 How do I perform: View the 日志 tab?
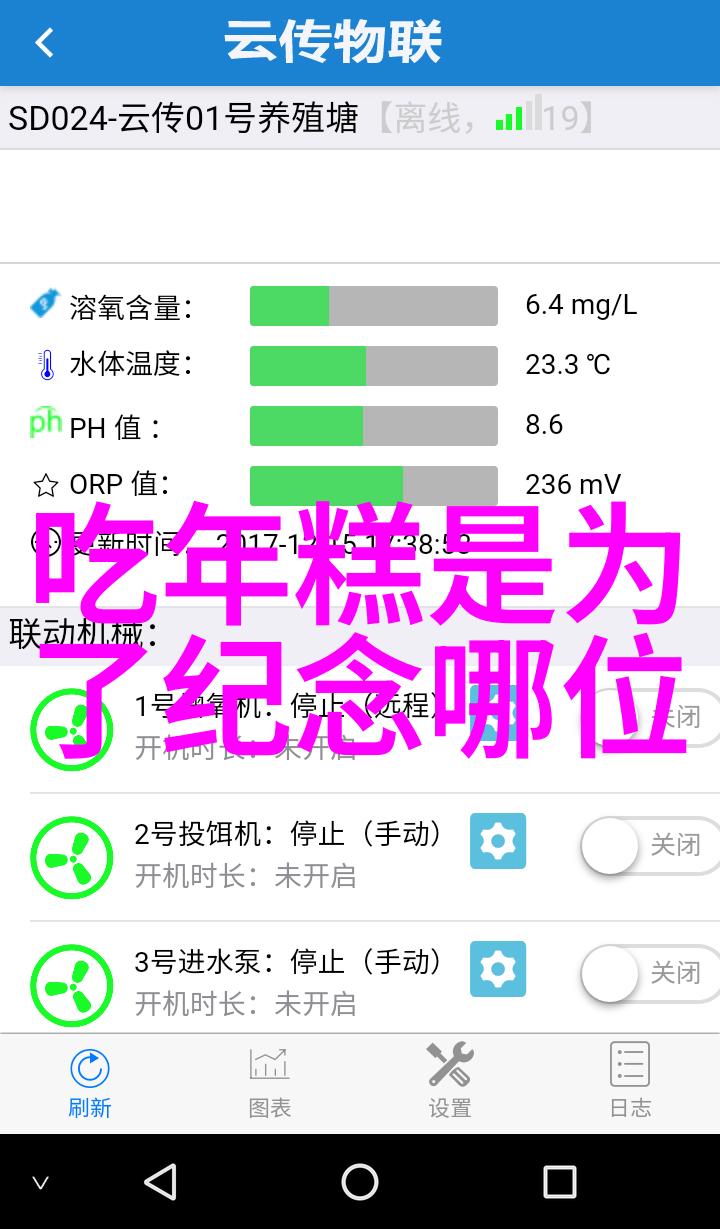pos(630,1082)
